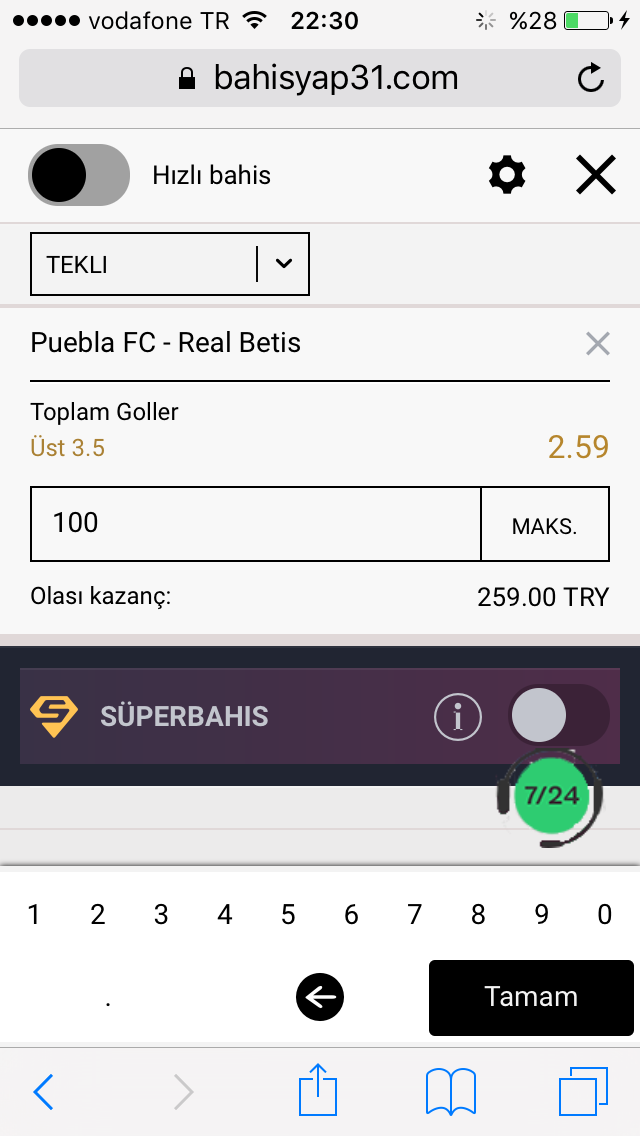Open bet slip settings gear
The image size is (640, 1136).
(507, 175)
